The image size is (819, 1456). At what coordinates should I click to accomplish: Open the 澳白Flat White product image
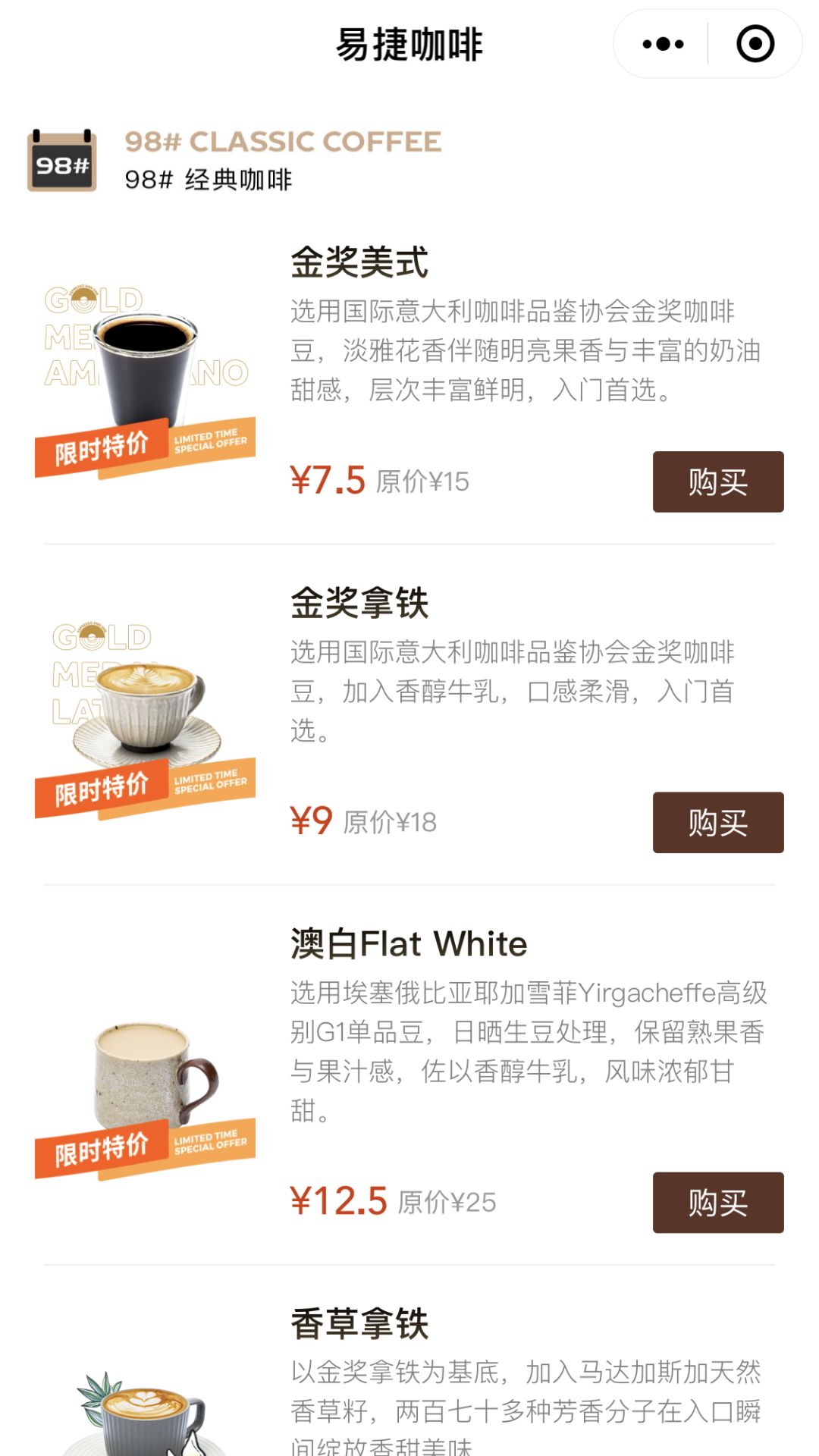[x=145, y=1092]
